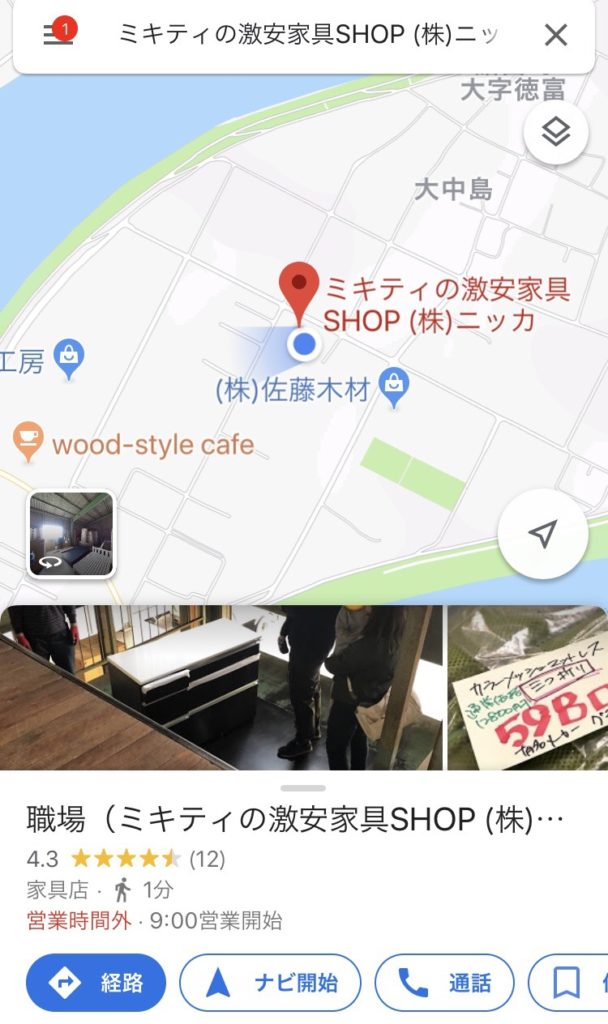Select the (株)佐藤木材 shop marker
This screenshot has width=608, height=1024.
click(396, 389)
